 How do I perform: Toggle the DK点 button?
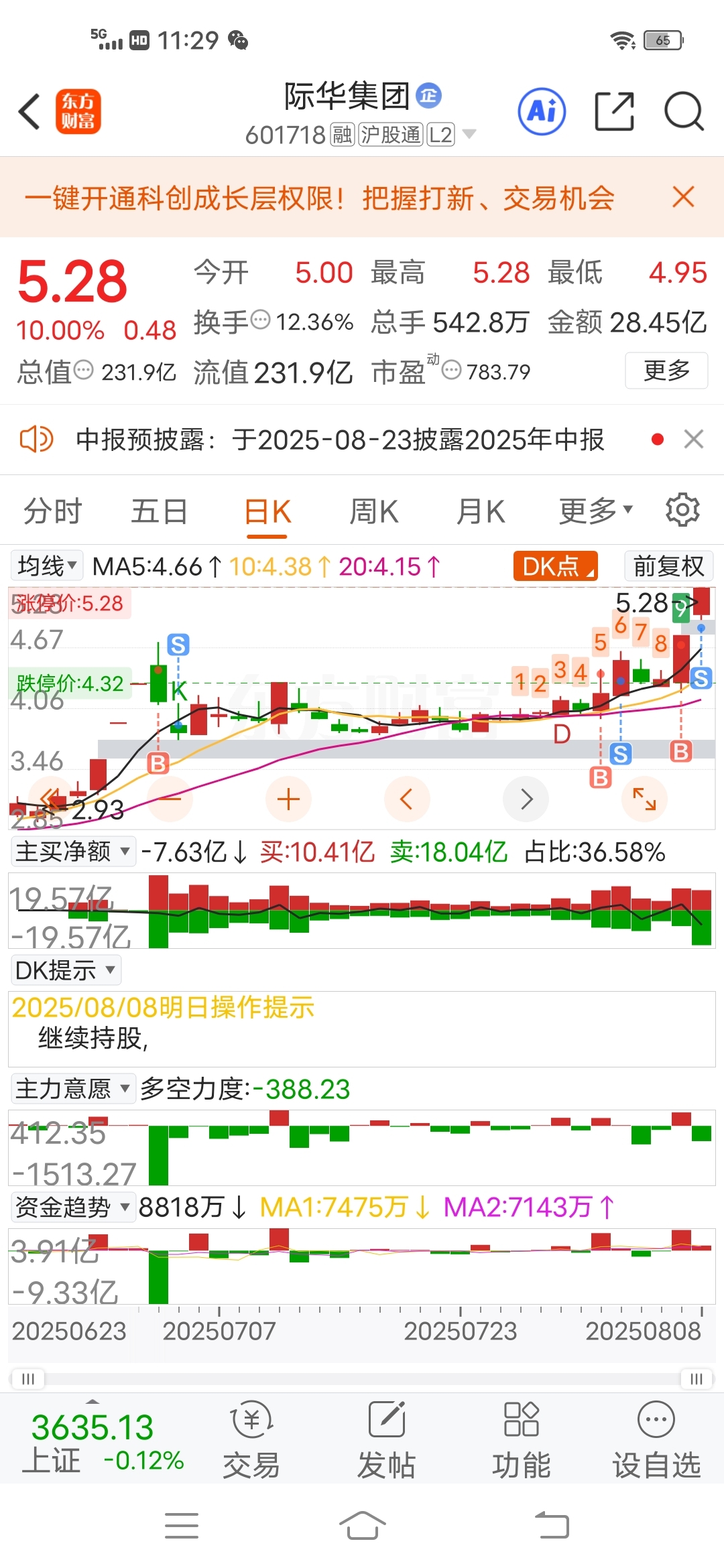[x=555, y=566]
